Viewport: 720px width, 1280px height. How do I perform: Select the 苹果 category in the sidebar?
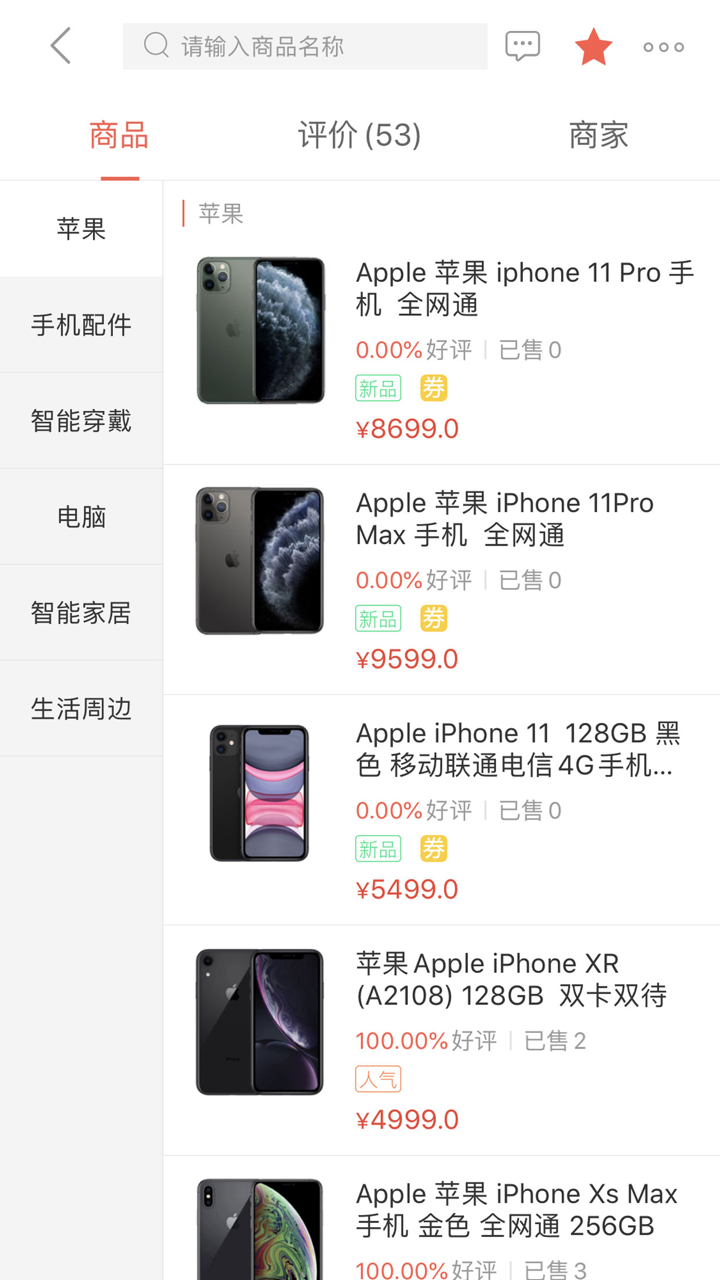click(80, 228)
